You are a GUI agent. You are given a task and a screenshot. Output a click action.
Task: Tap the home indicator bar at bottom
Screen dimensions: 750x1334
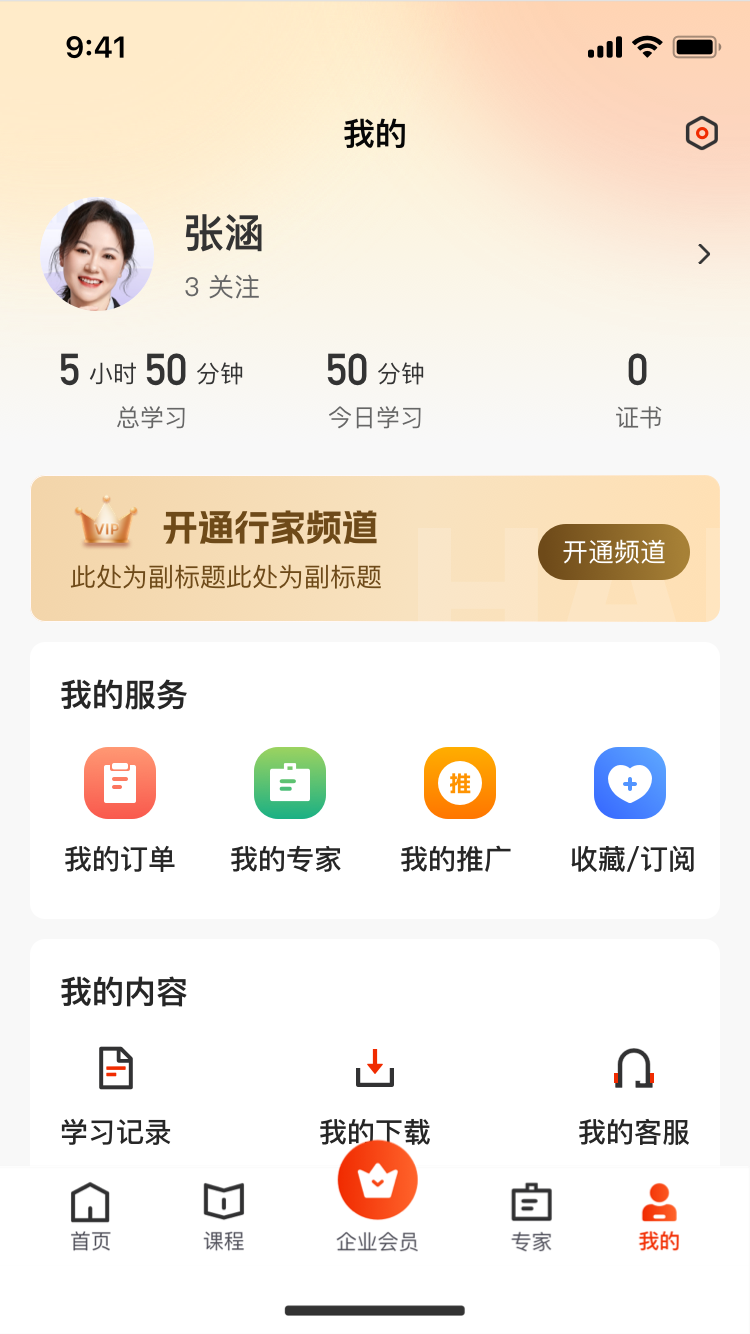[x=375, y=1310]
